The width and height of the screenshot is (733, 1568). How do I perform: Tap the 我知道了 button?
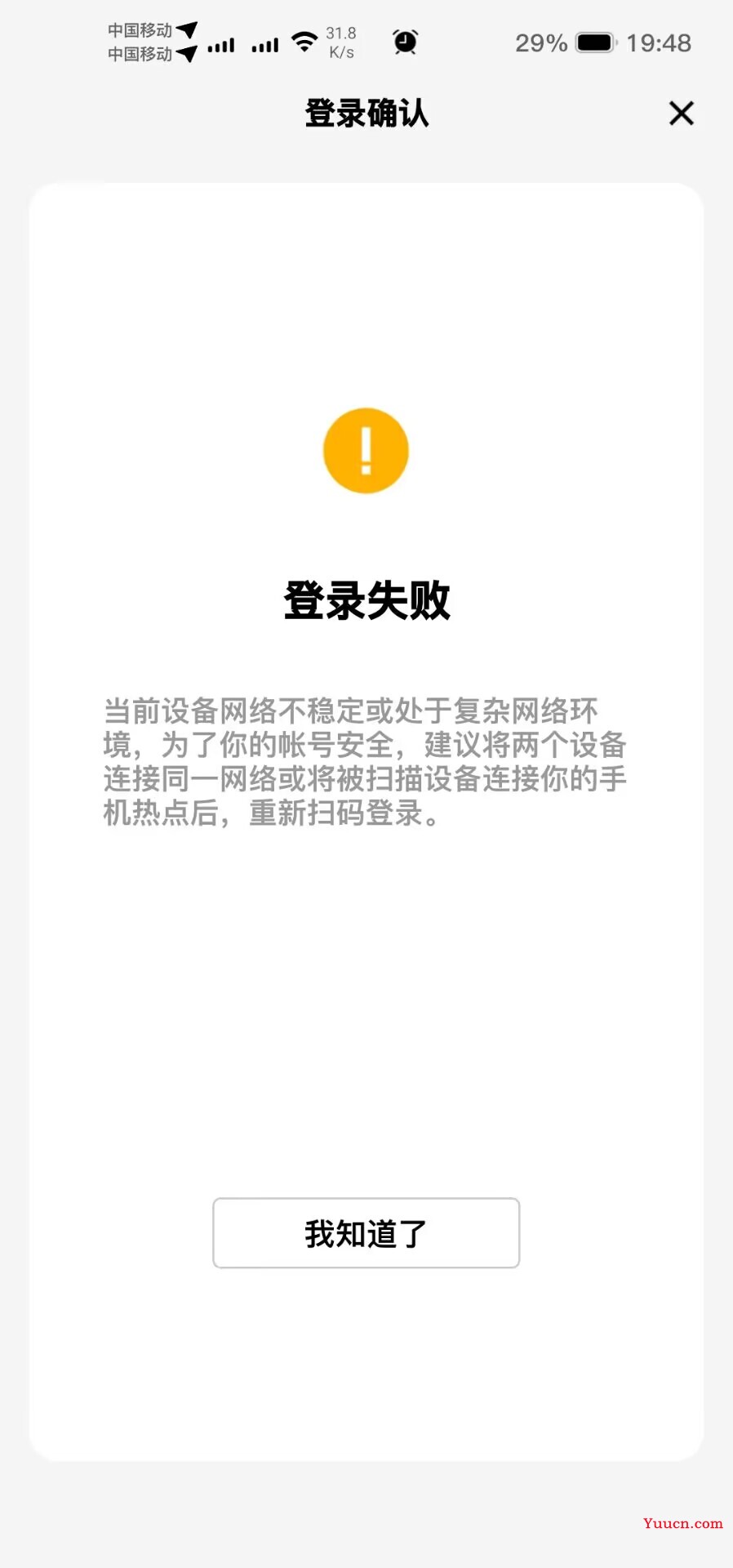[366, 1232]
